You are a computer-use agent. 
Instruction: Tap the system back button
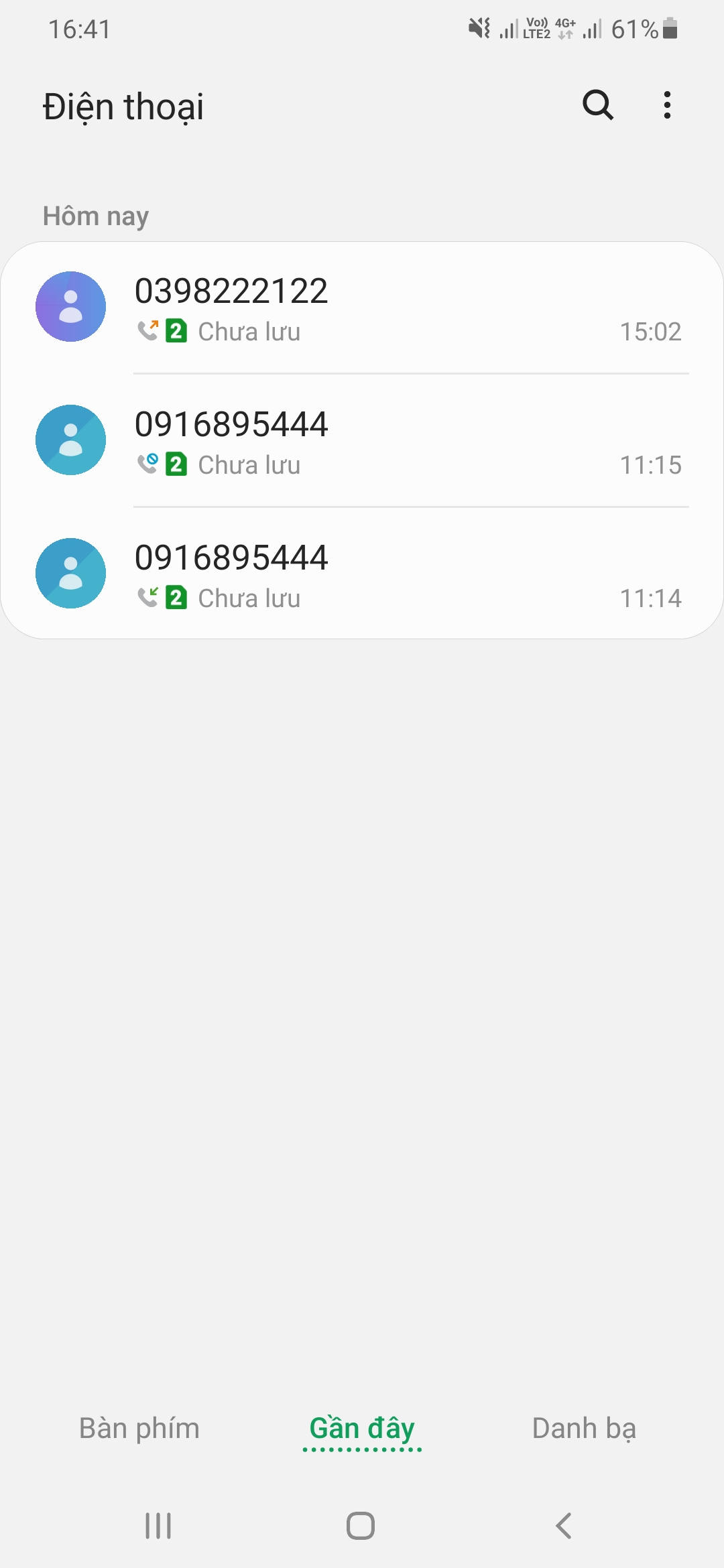564,1526
